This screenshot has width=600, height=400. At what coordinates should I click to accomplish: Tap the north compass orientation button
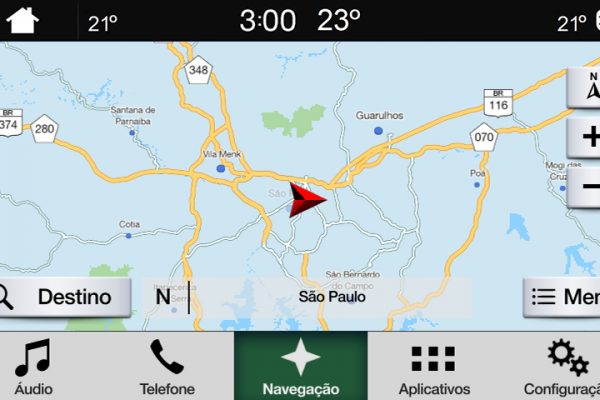(584, 87)
